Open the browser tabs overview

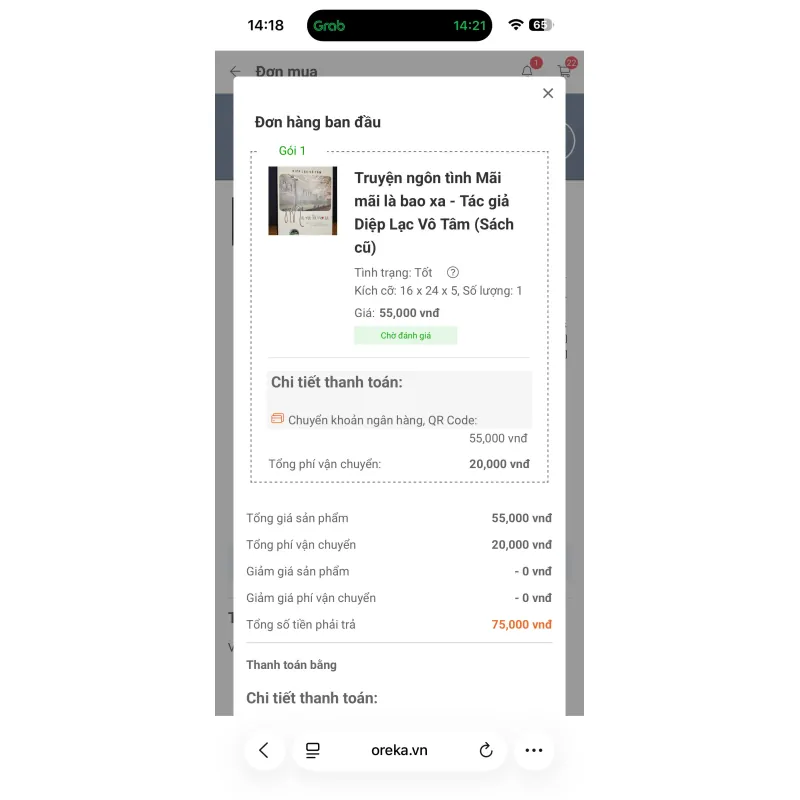(313, 750)
